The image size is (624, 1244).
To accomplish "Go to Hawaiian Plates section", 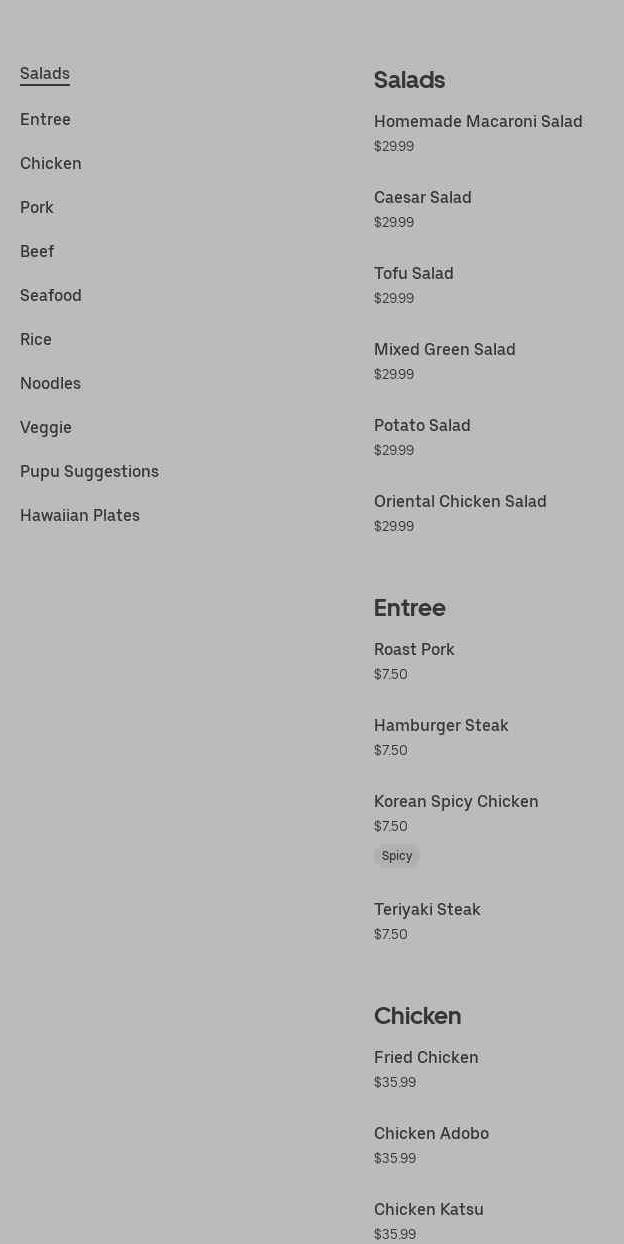I will click(80, 516).
